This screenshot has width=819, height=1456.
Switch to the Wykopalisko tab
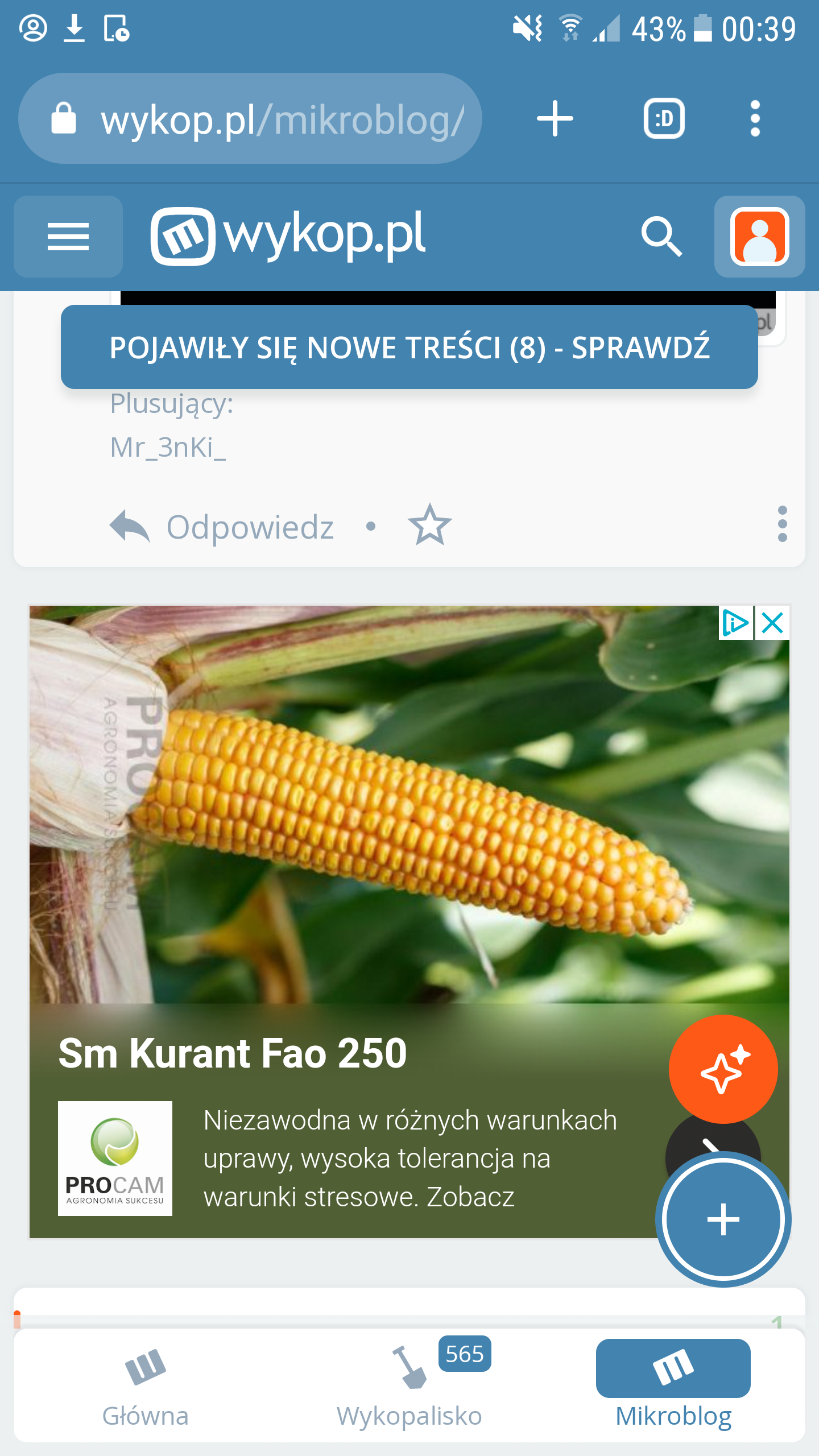click(x=409, y=1388)
